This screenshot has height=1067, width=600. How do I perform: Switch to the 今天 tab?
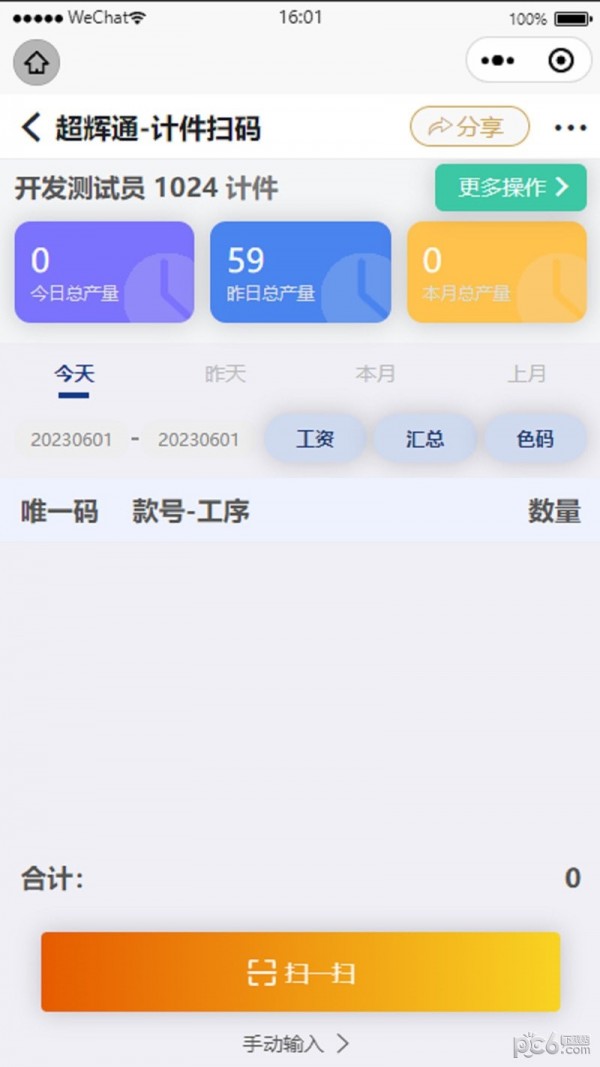pos(74,374)
